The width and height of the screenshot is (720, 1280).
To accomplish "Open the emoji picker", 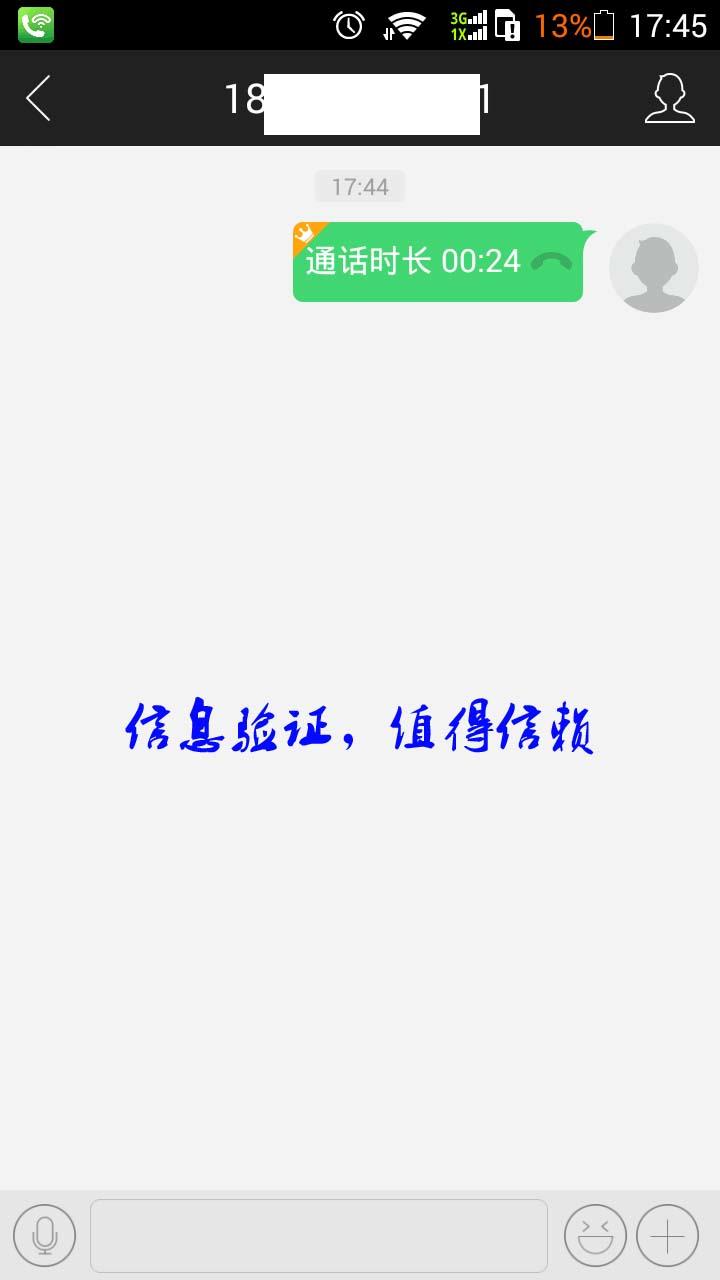I will (x=595, y=1236).
